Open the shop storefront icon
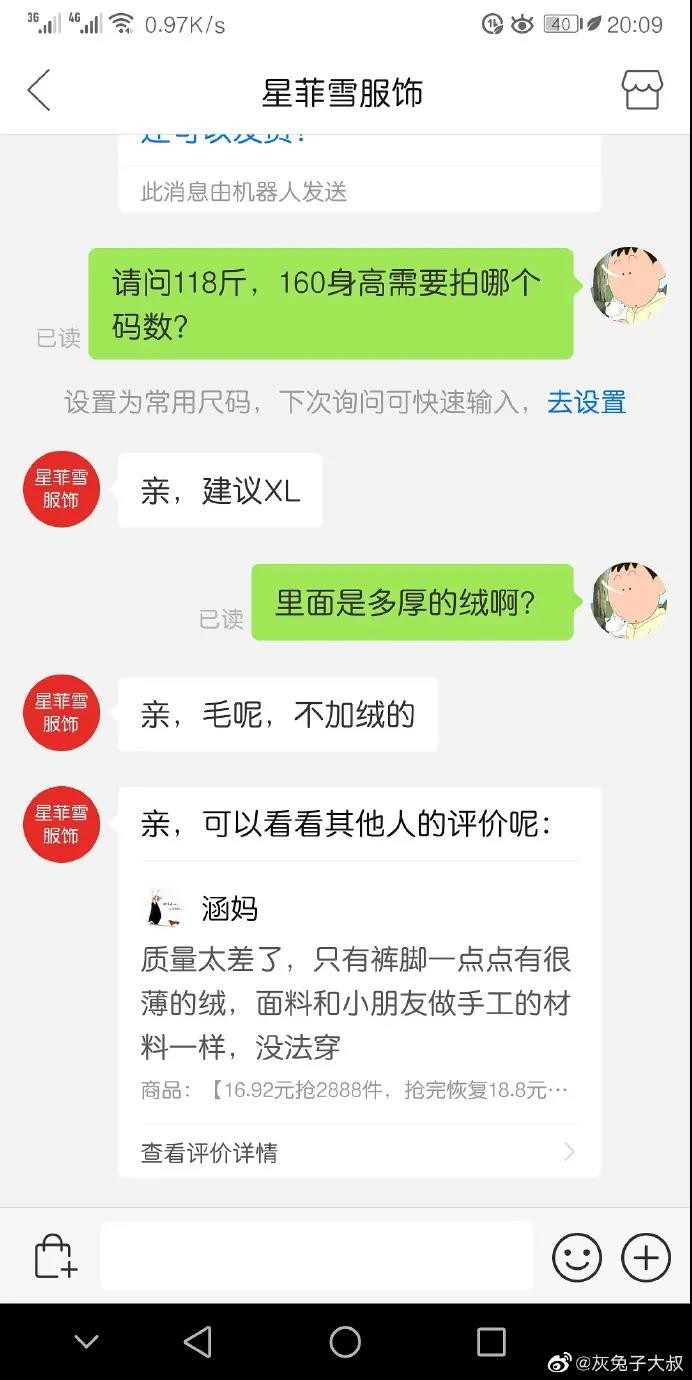This screenshot has width=692, height=1380. point(641,91)
